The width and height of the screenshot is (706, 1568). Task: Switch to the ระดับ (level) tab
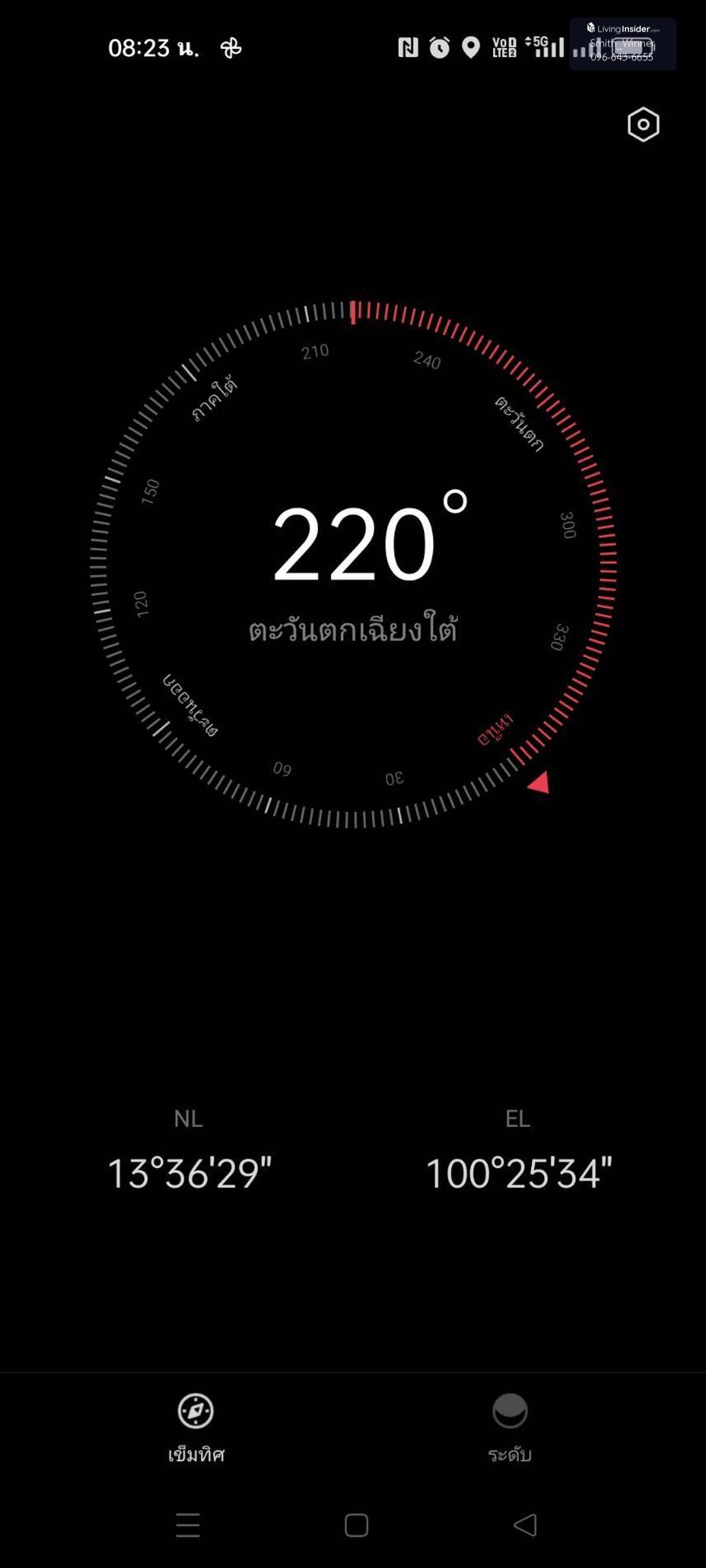pos(509,1427)
